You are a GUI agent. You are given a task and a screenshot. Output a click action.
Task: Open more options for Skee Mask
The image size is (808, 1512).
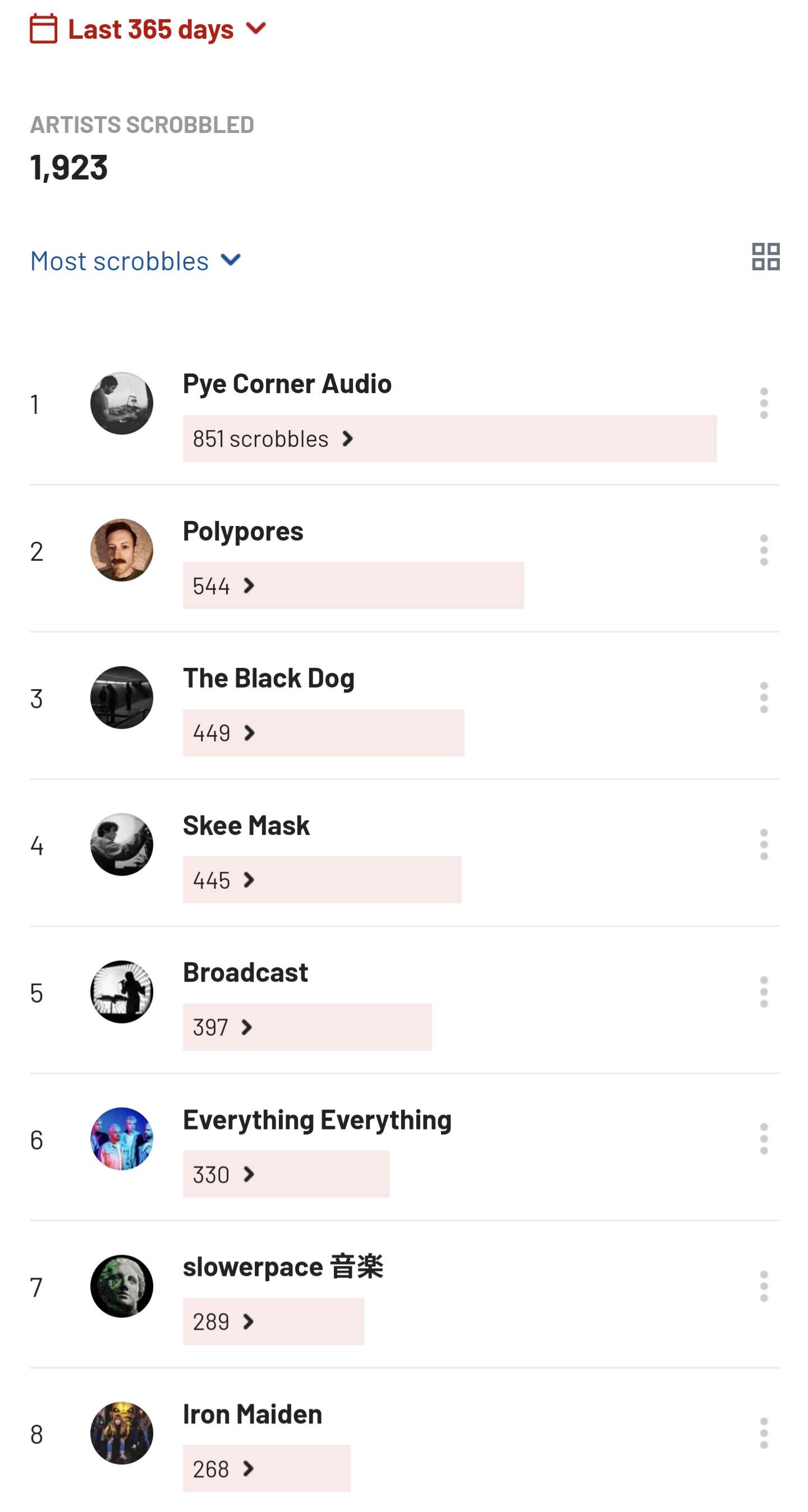763,845
